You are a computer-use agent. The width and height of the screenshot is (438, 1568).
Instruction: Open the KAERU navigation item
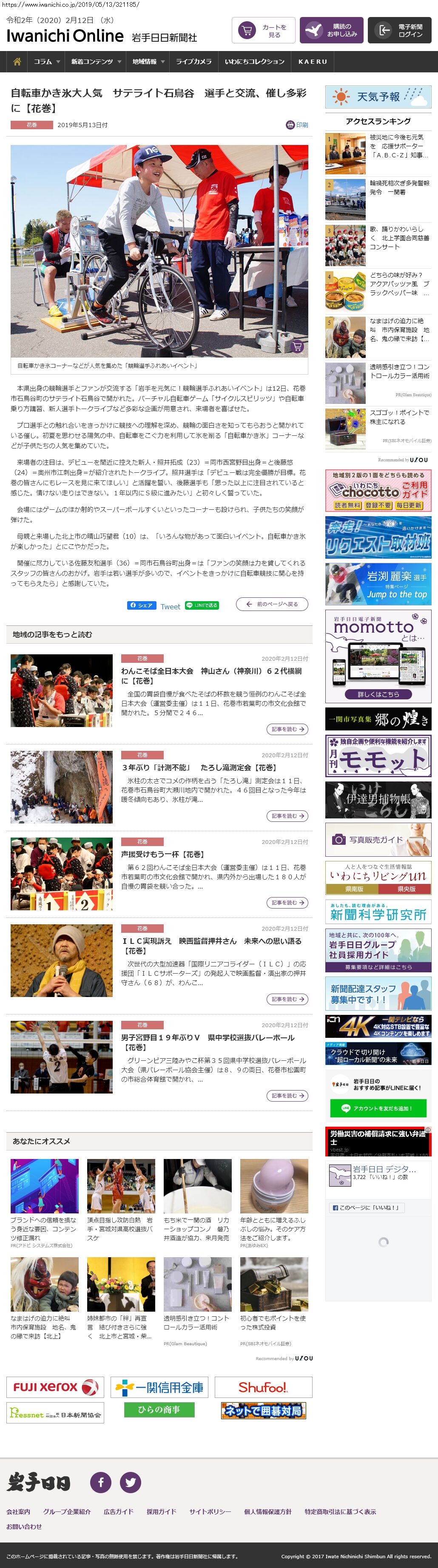tap(313, 62)
